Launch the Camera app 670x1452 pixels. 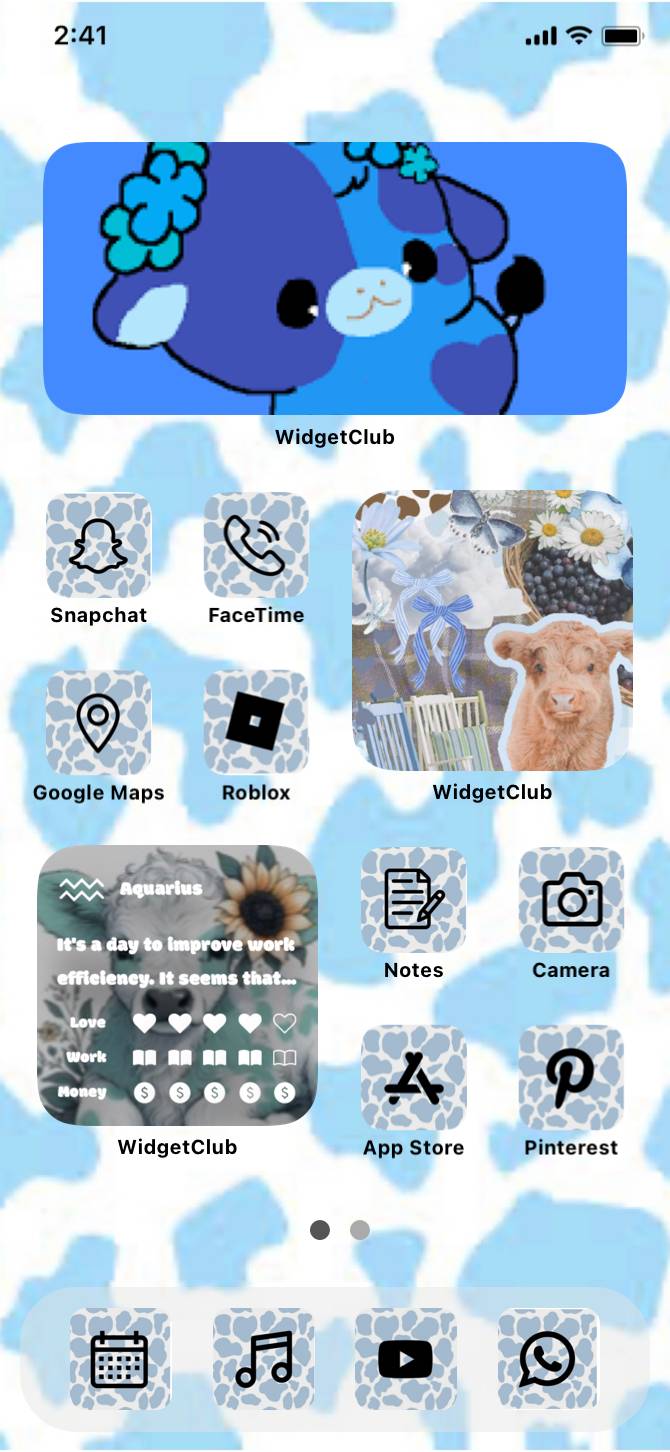point(571,900)
